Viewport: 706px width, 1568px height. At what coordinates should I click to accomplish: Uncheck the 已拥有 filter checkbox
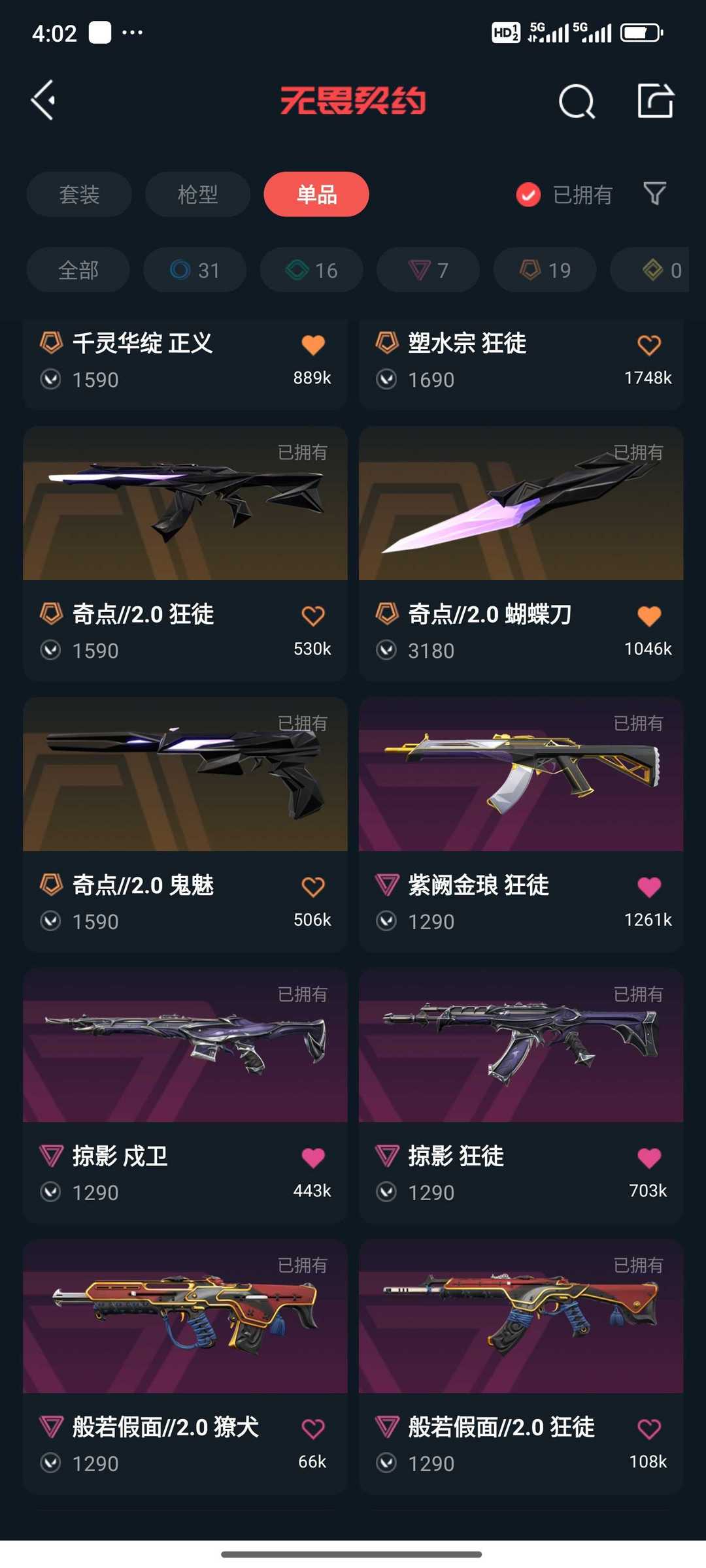(x=528, y=195)
